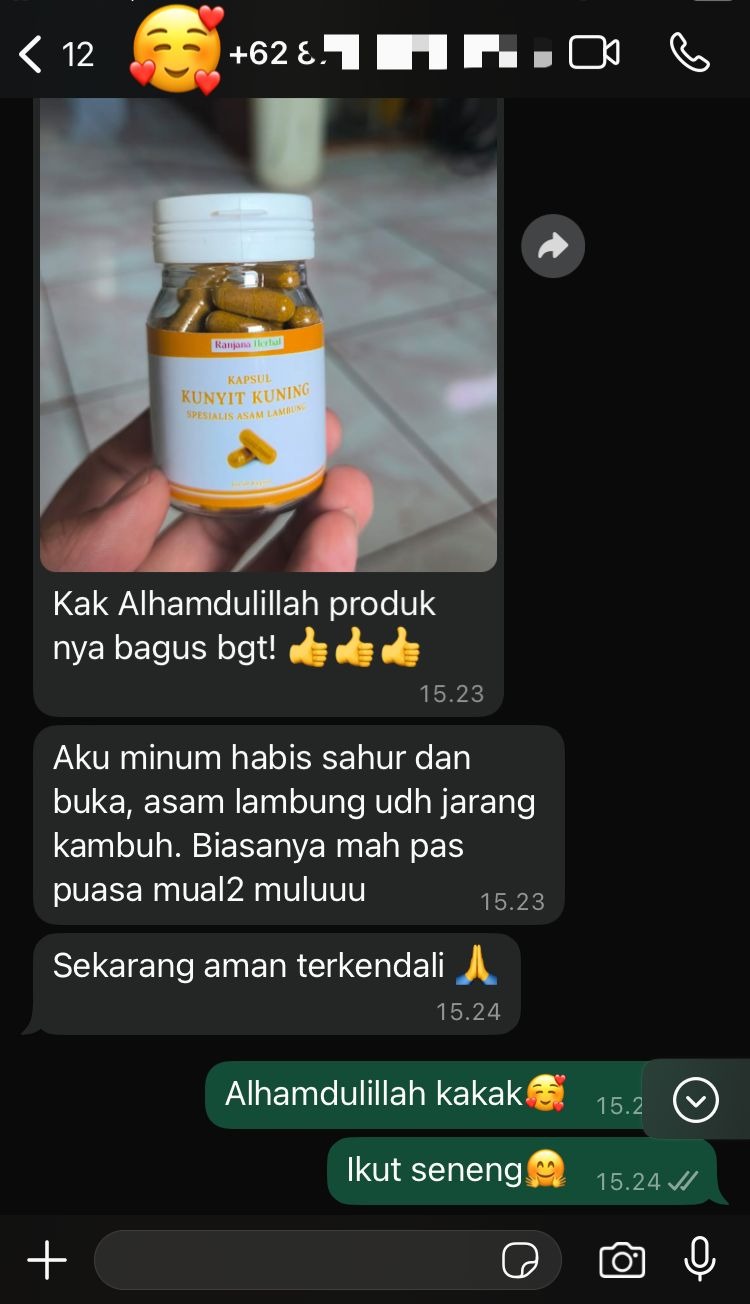Jump to latest messages with down arrow
750x1304 pixels.
click(696, 1101)
